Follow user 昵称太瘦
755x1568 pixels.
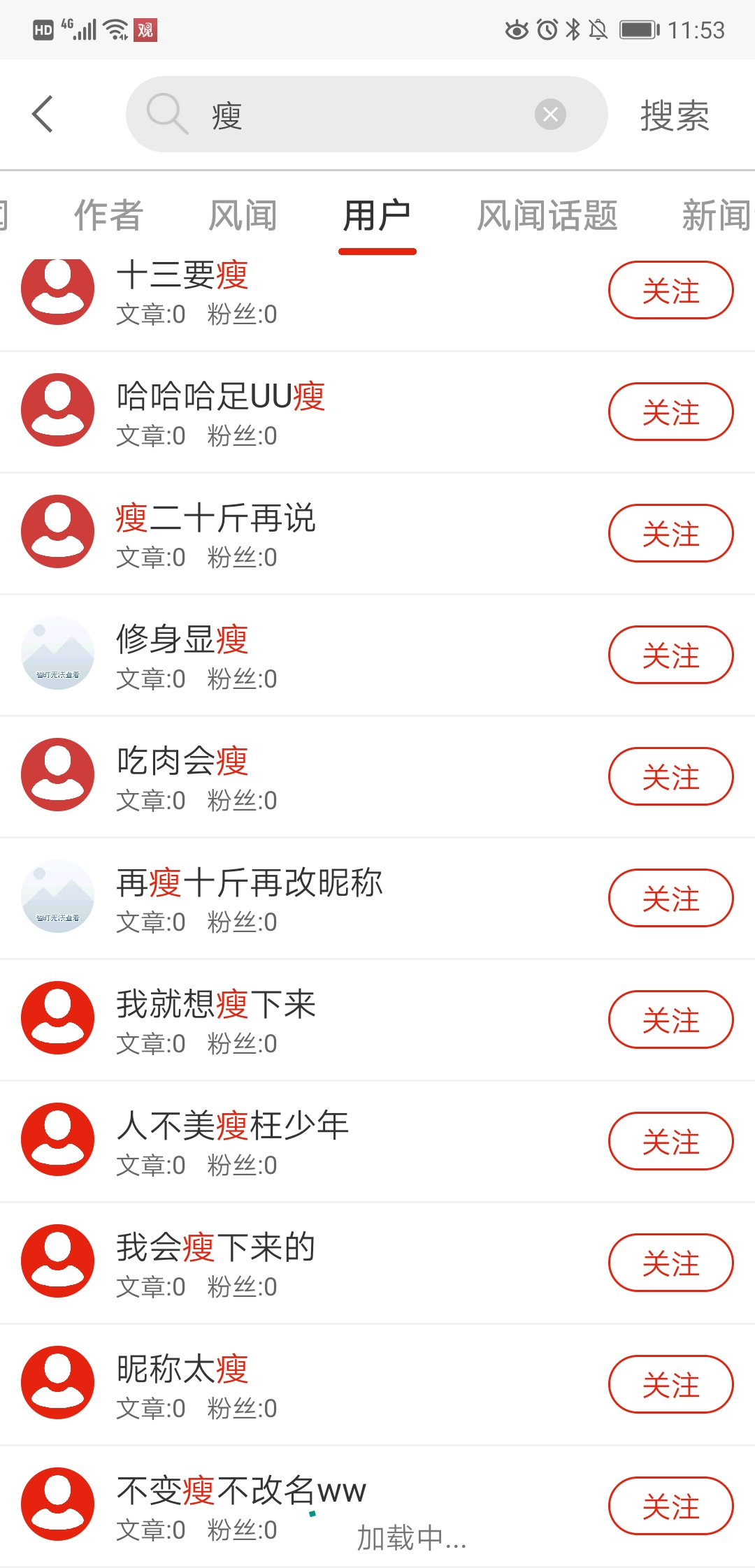pos(670,1385)
